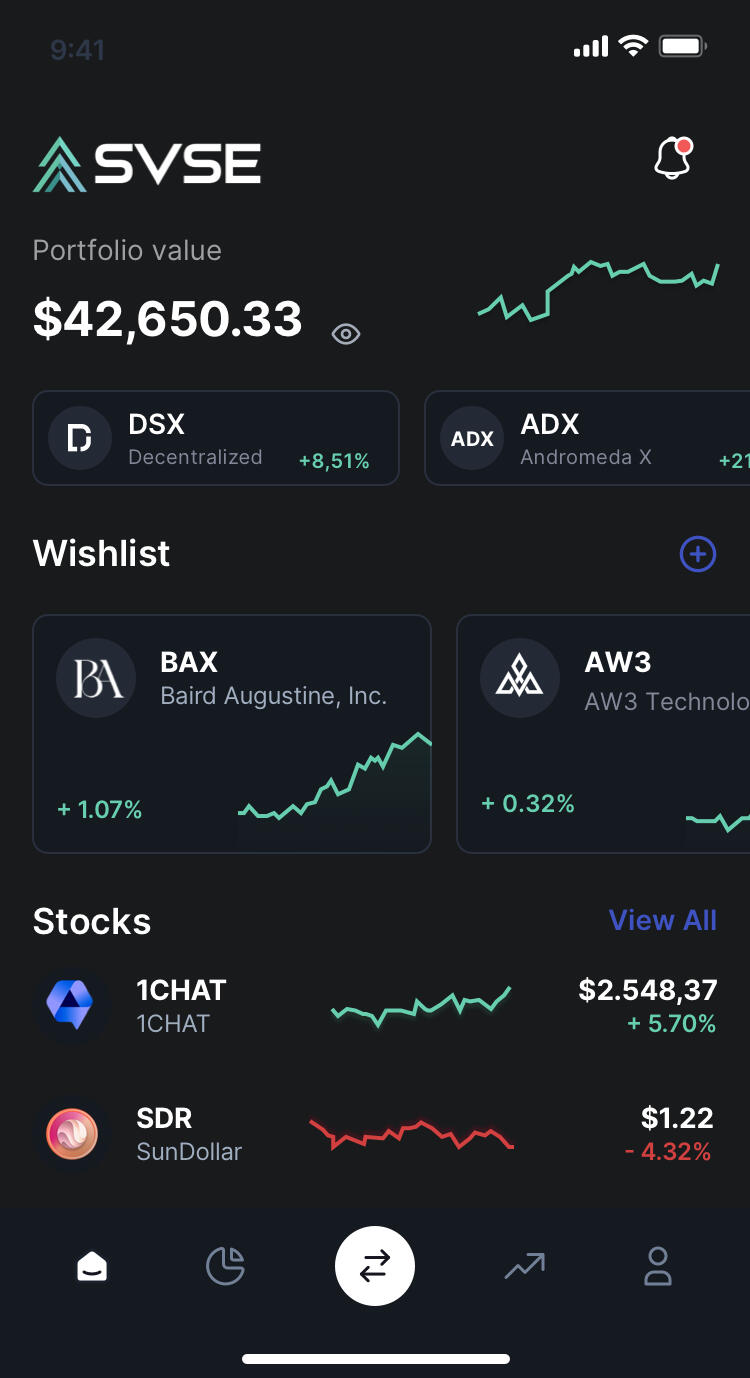Open the ADX Andromeda X card
Viewport: 750px width, 1378px height.
588,438
